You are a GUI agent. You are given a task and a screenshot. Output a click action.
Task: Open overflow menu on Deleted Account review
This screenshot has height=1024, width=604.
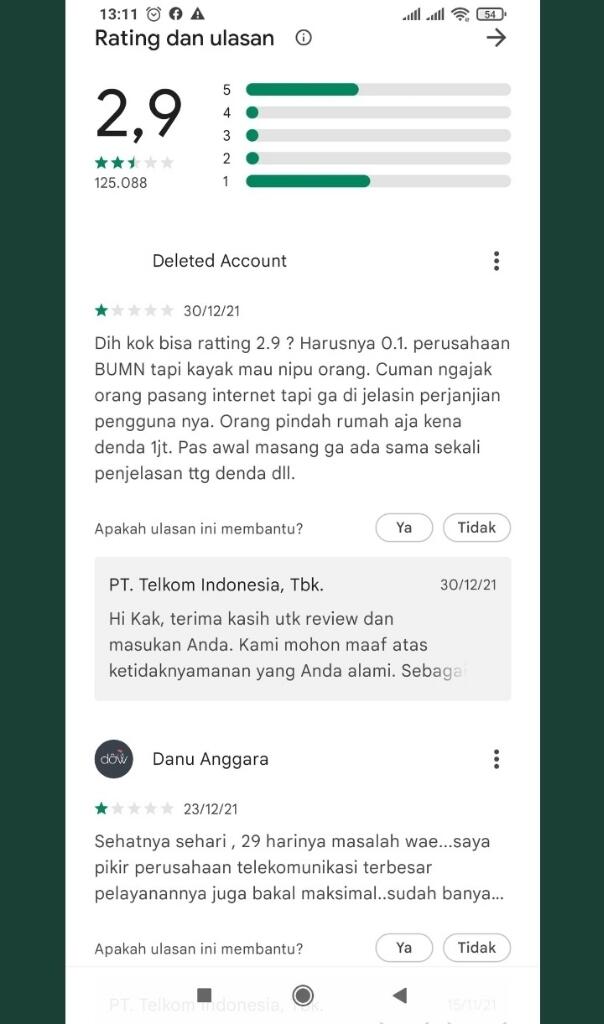(x=496, y=261)
